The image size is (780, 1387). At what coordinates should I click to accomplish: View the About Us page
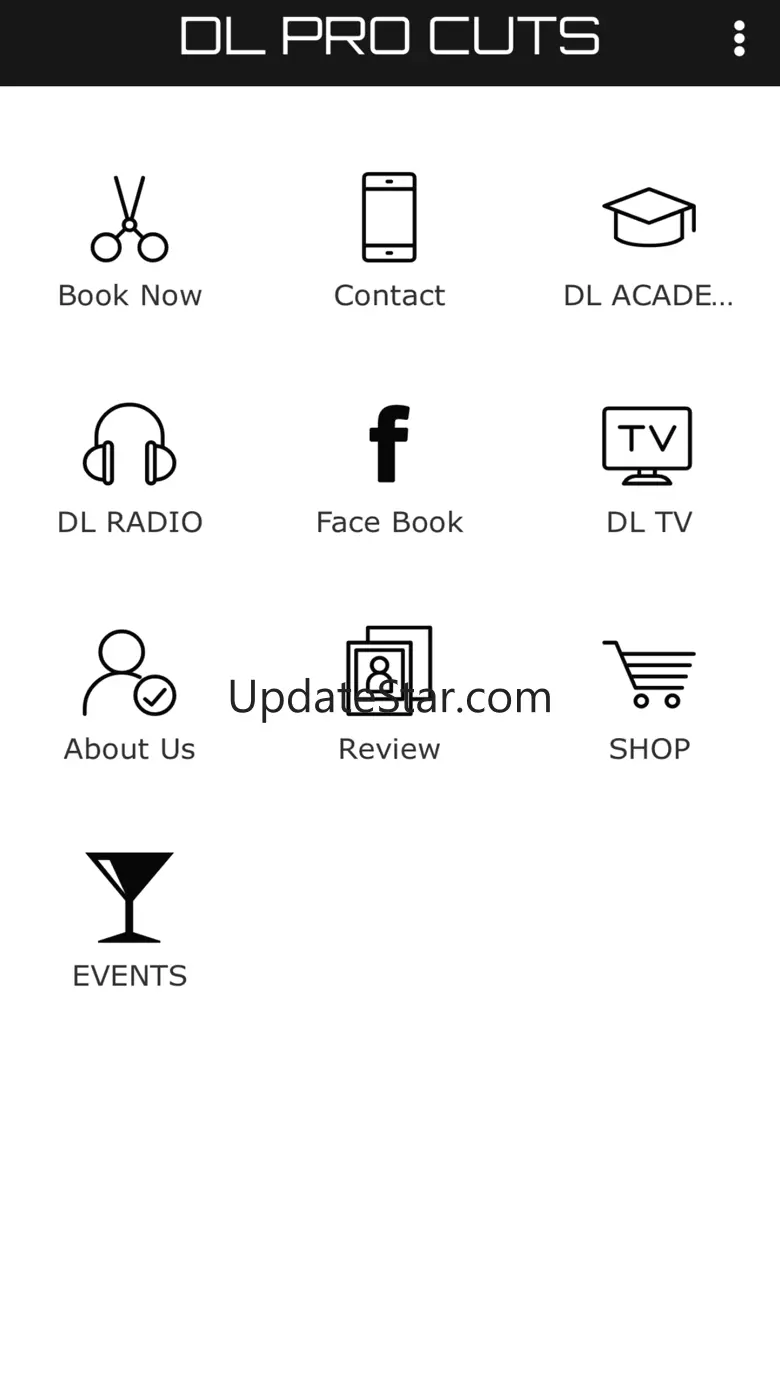[130, 695]
